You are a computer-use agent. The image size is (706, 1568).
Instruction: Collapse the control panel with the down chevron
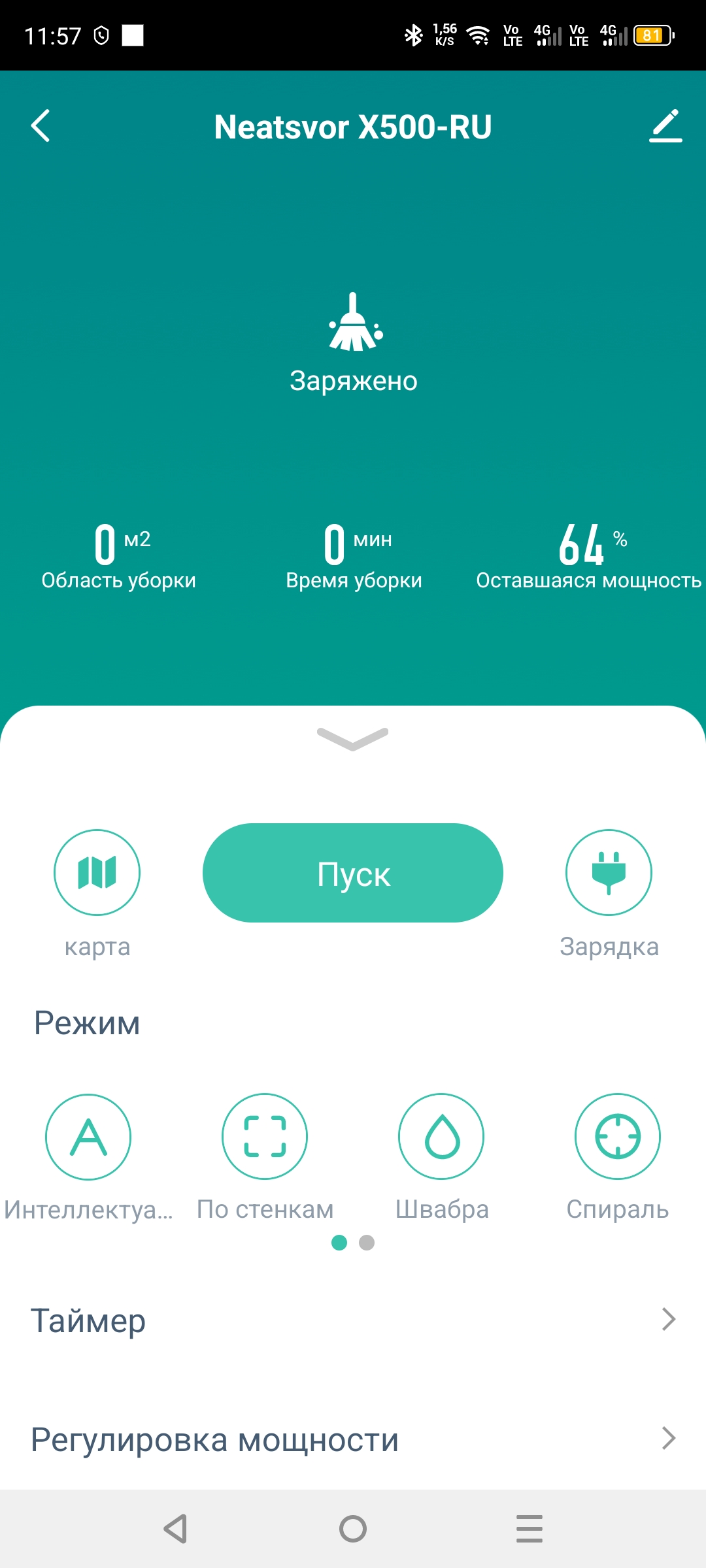pos(353,739)
